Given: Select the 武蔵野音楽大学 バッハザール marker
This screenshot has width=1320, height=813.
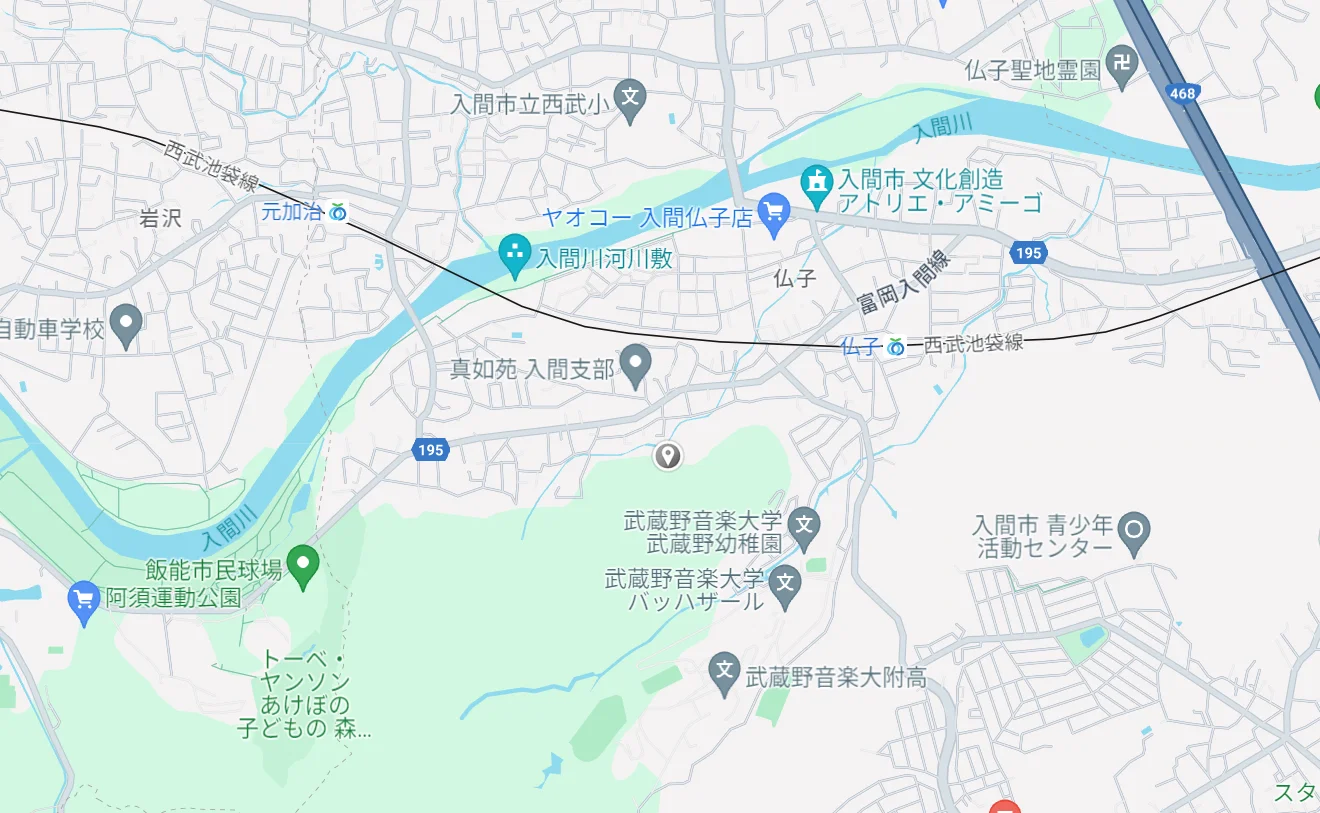Looking at the screenshot, I should pyautogui.click(x=787, y=581).
